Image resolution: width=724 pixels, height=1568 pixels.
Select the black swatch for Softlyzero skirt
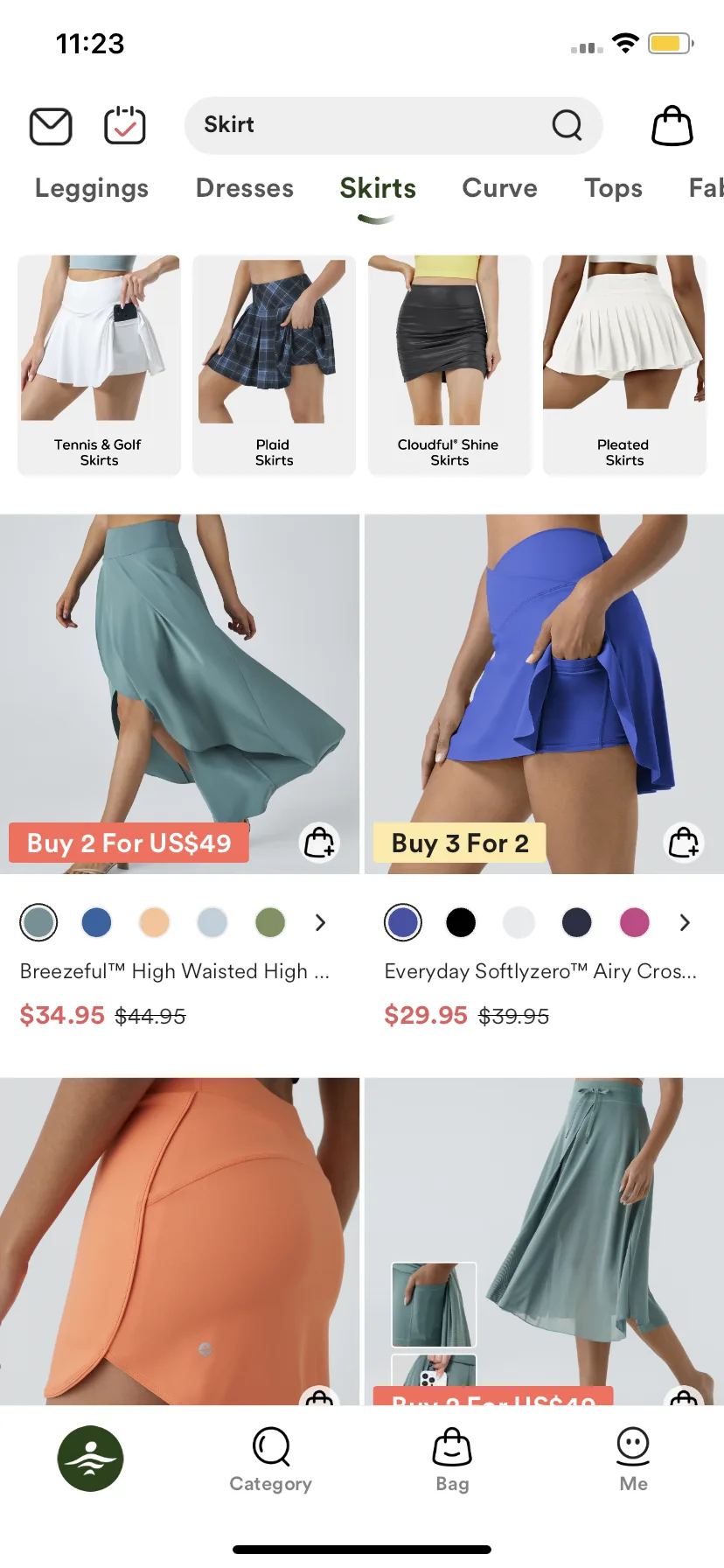coord(461,922)
